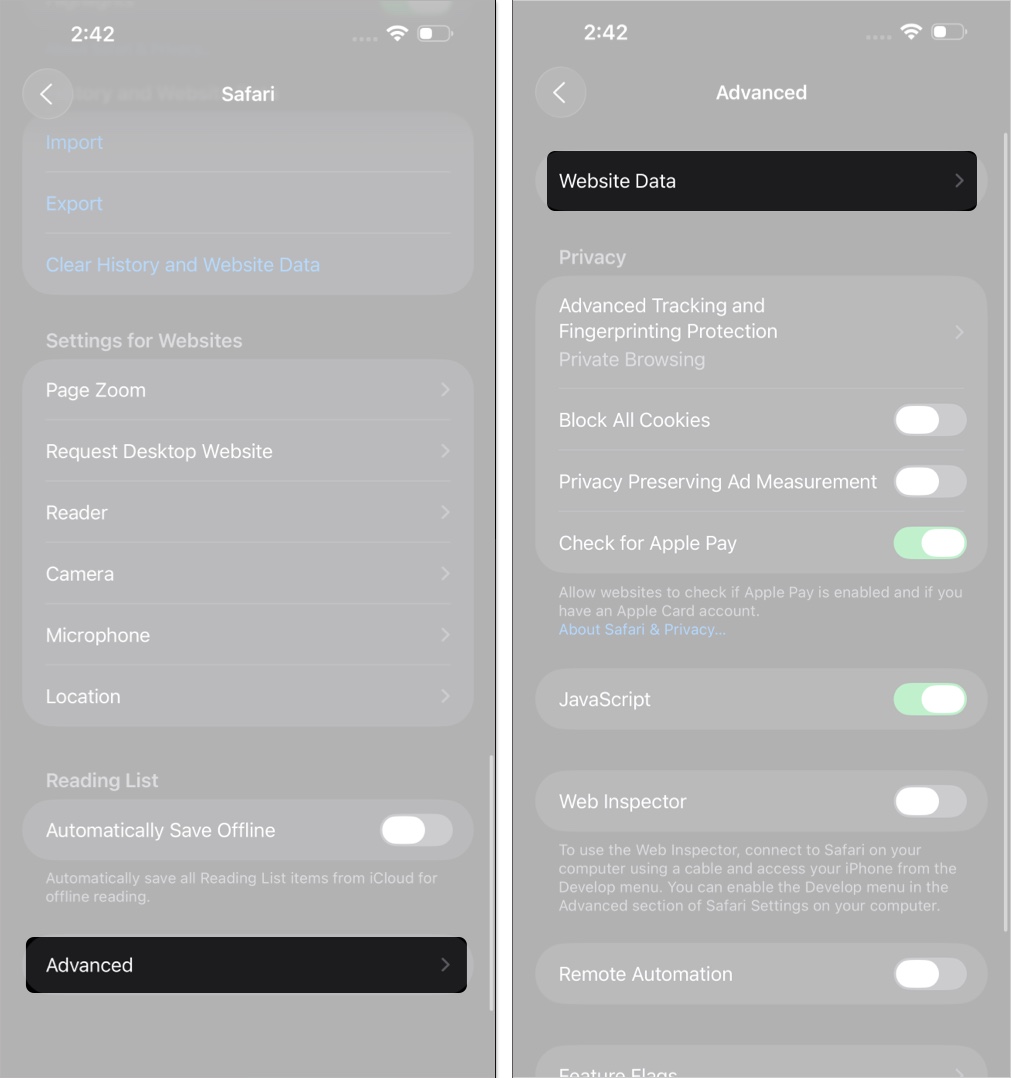Open Website Data
1011x1078 pixels.
761,181
